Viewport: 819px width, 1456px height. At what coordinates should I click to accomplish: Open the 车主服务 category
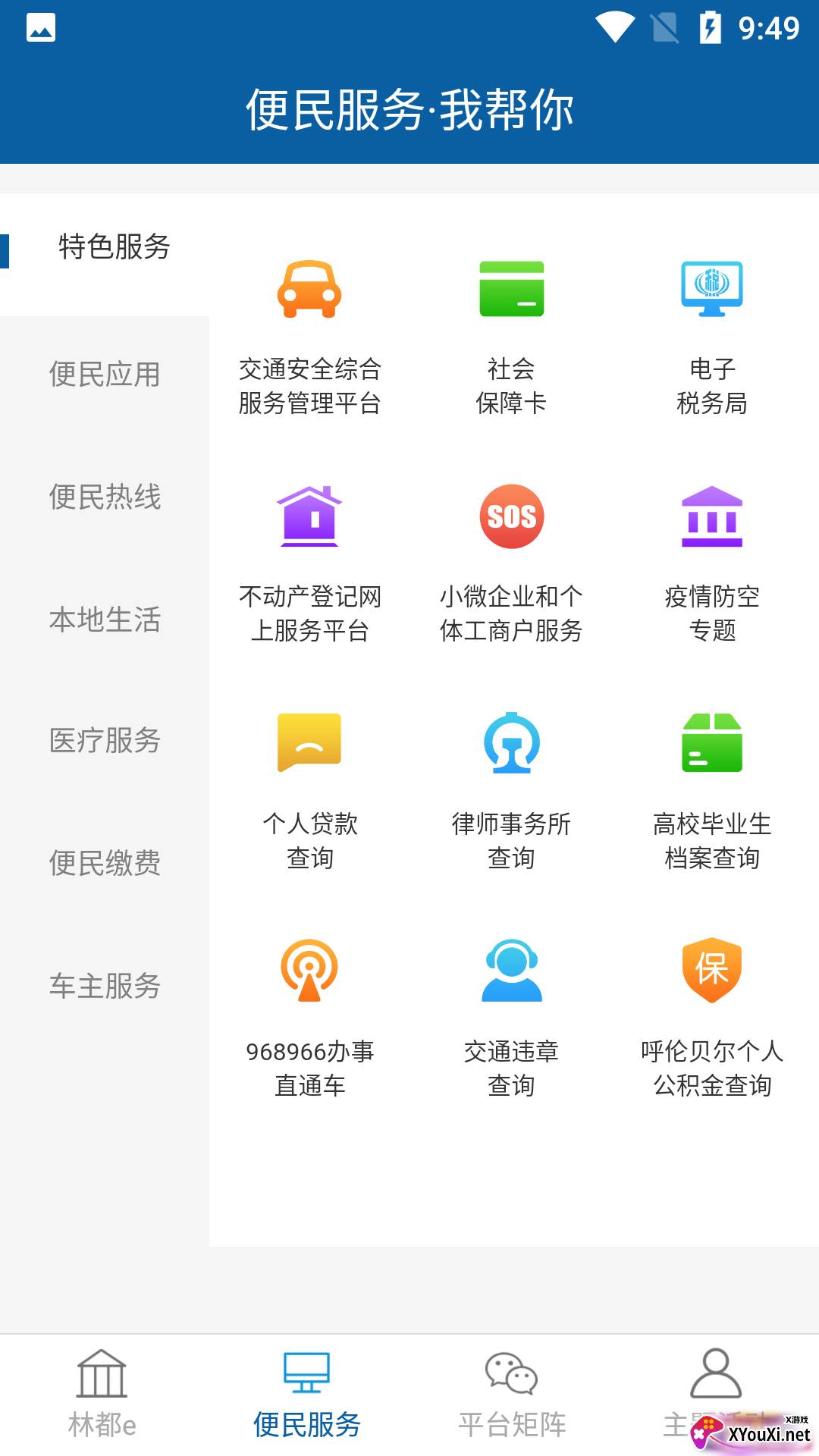coord(105,986)
